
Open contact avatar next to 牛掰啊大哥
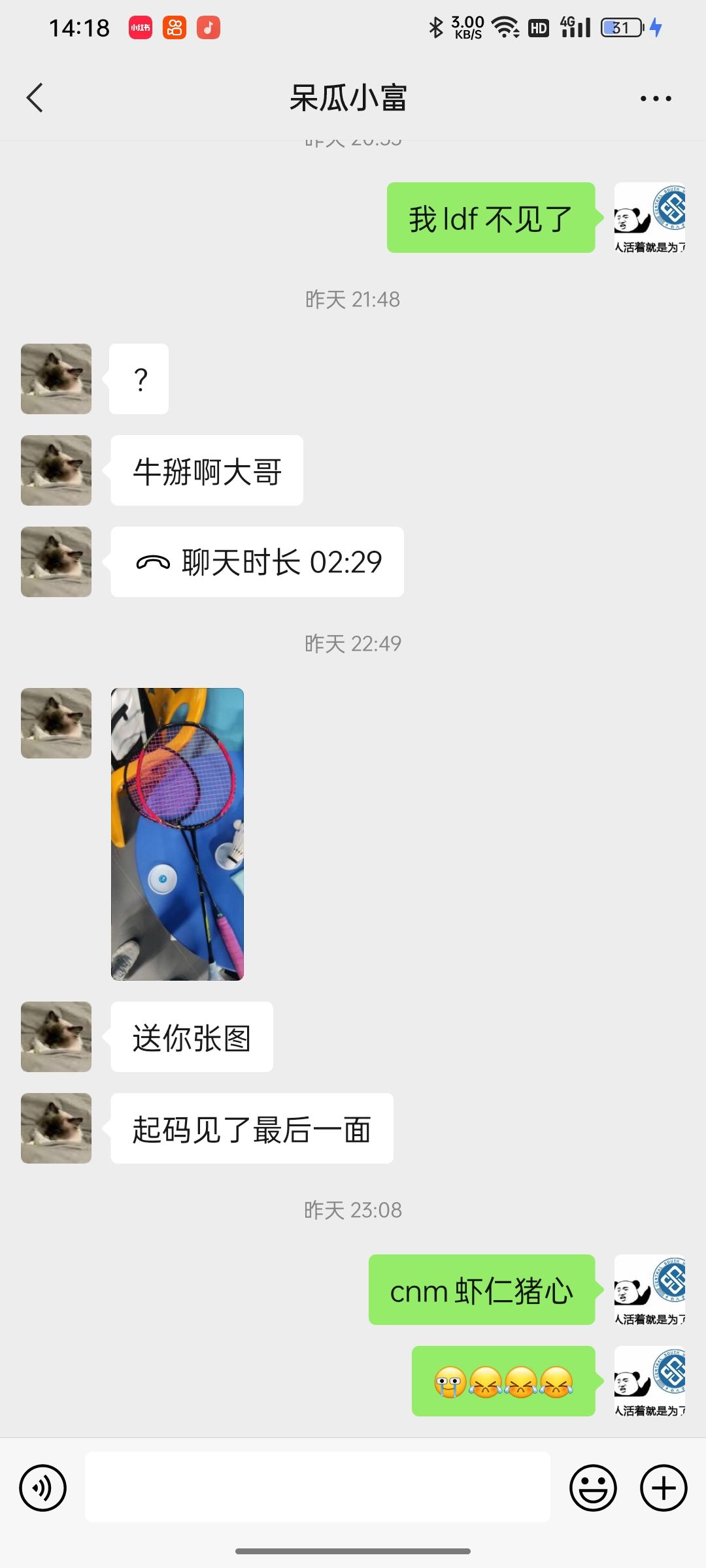click(x=56, y=470)
